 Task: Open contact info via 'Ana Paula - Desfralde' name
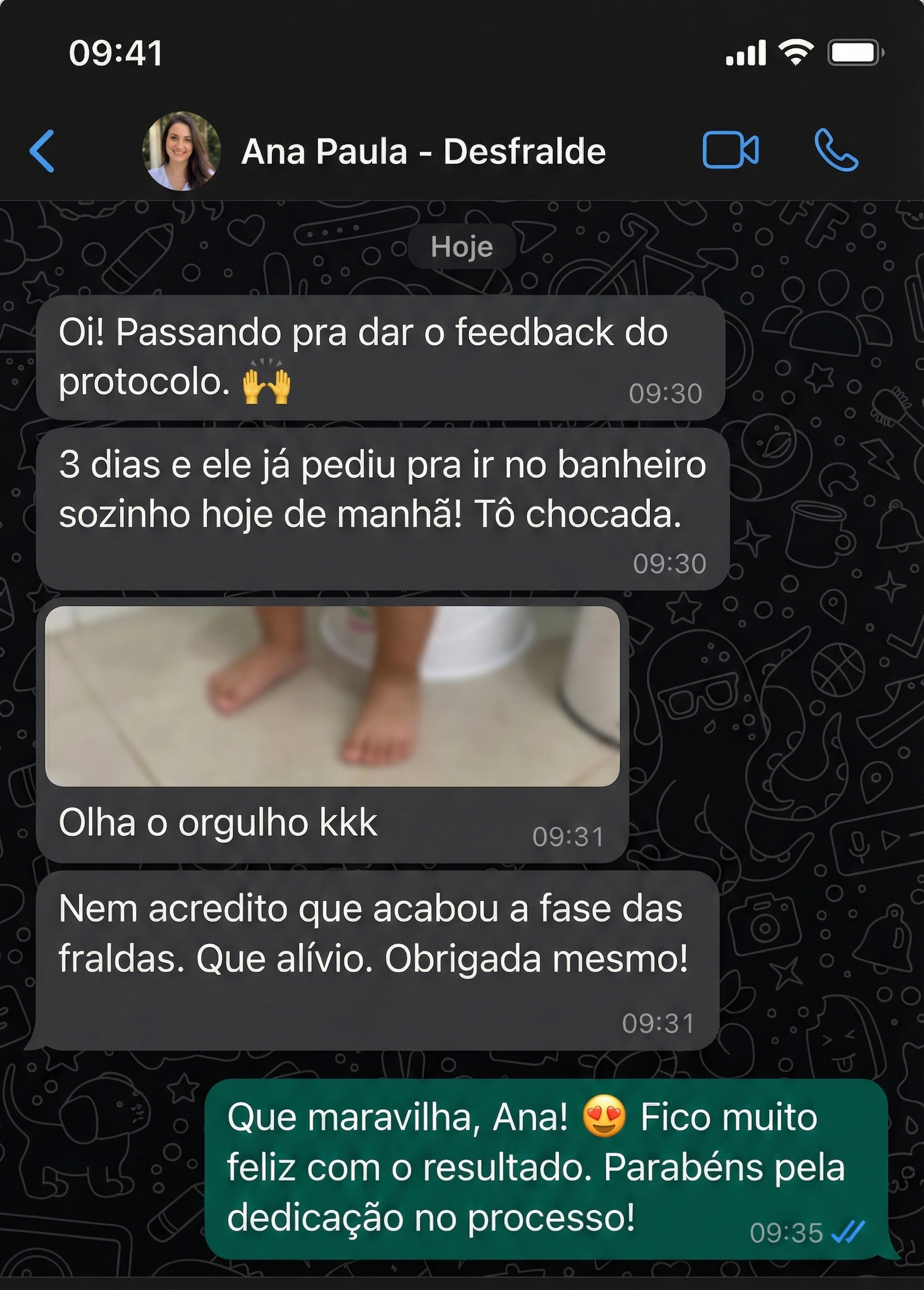[423, 151]
